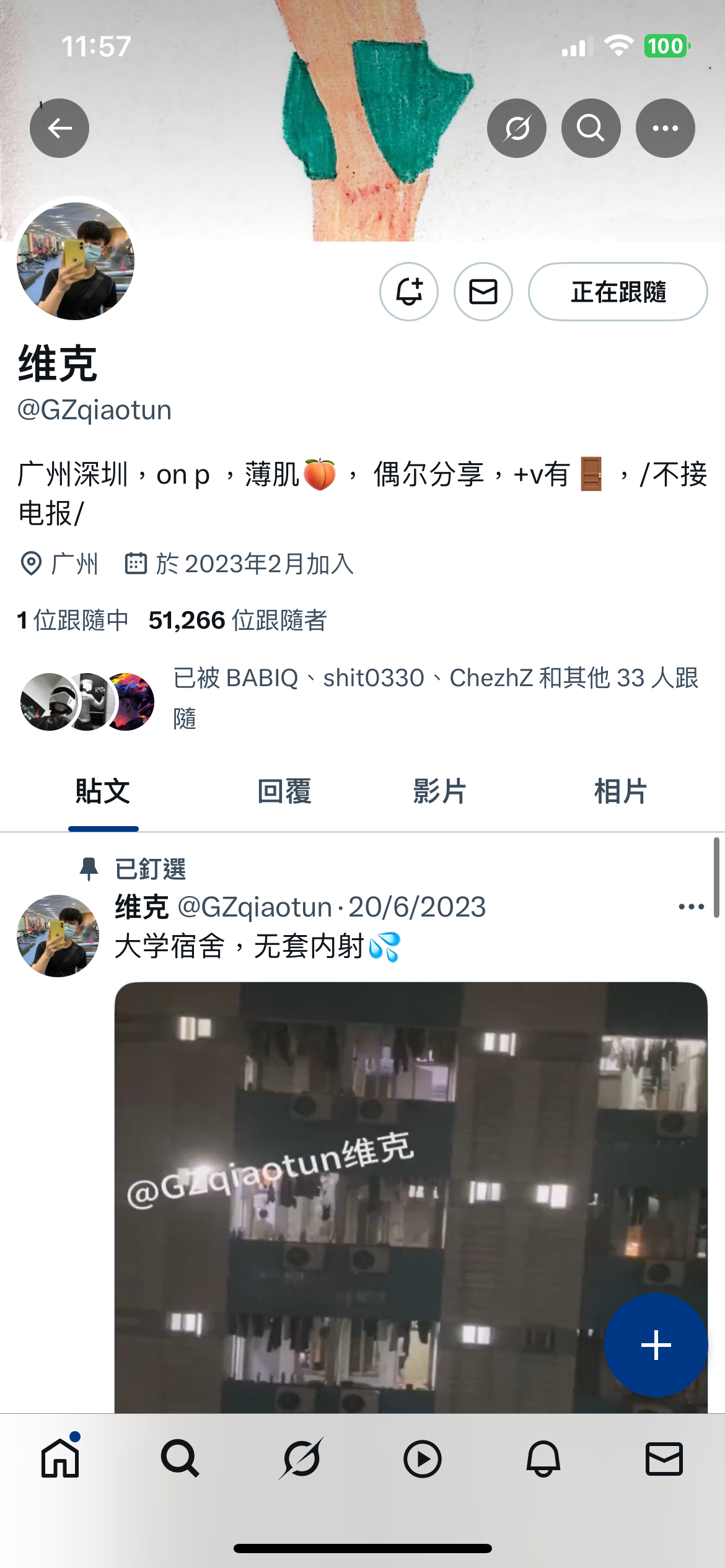Open Notifications bell in bottom bar

543,1458
